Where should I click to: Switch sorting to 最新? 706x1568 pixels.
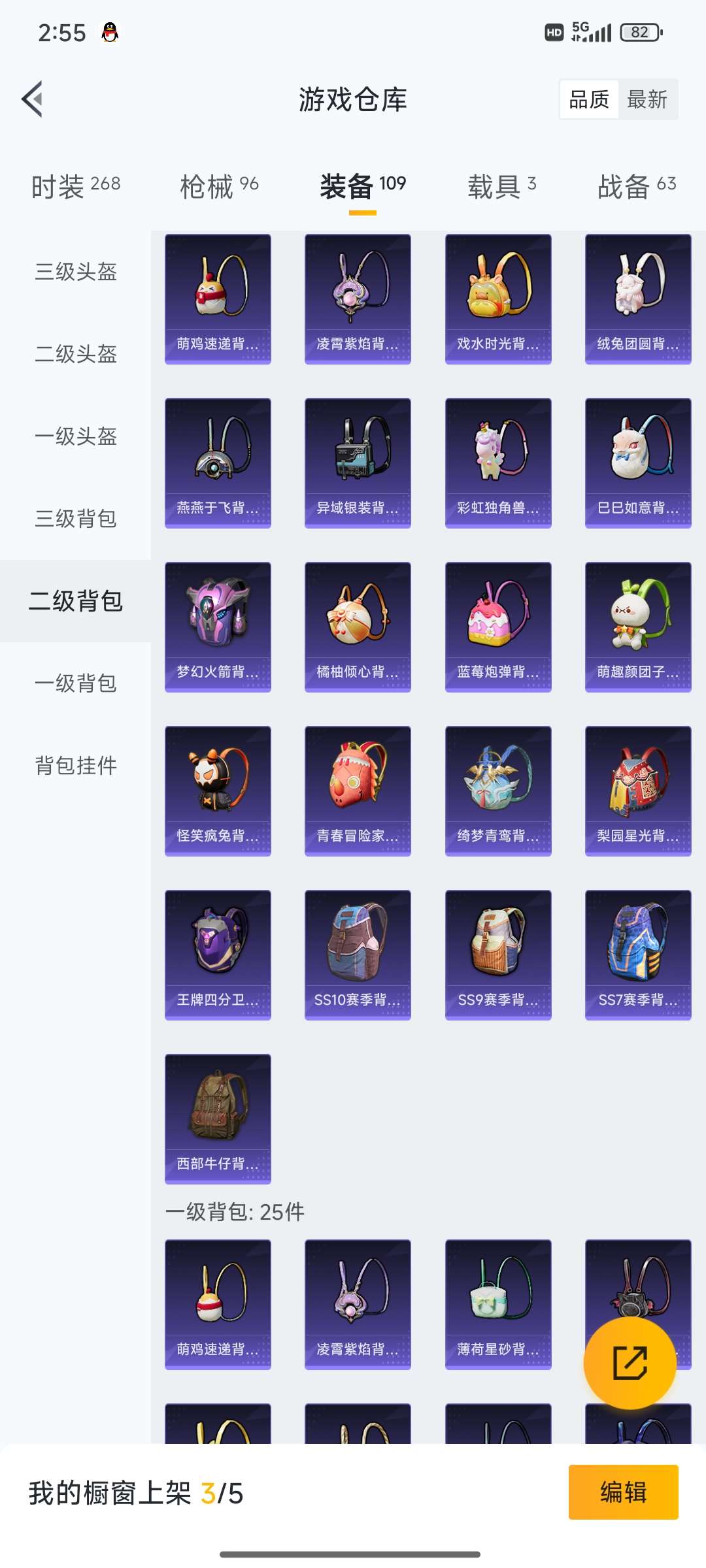(647, 99)
